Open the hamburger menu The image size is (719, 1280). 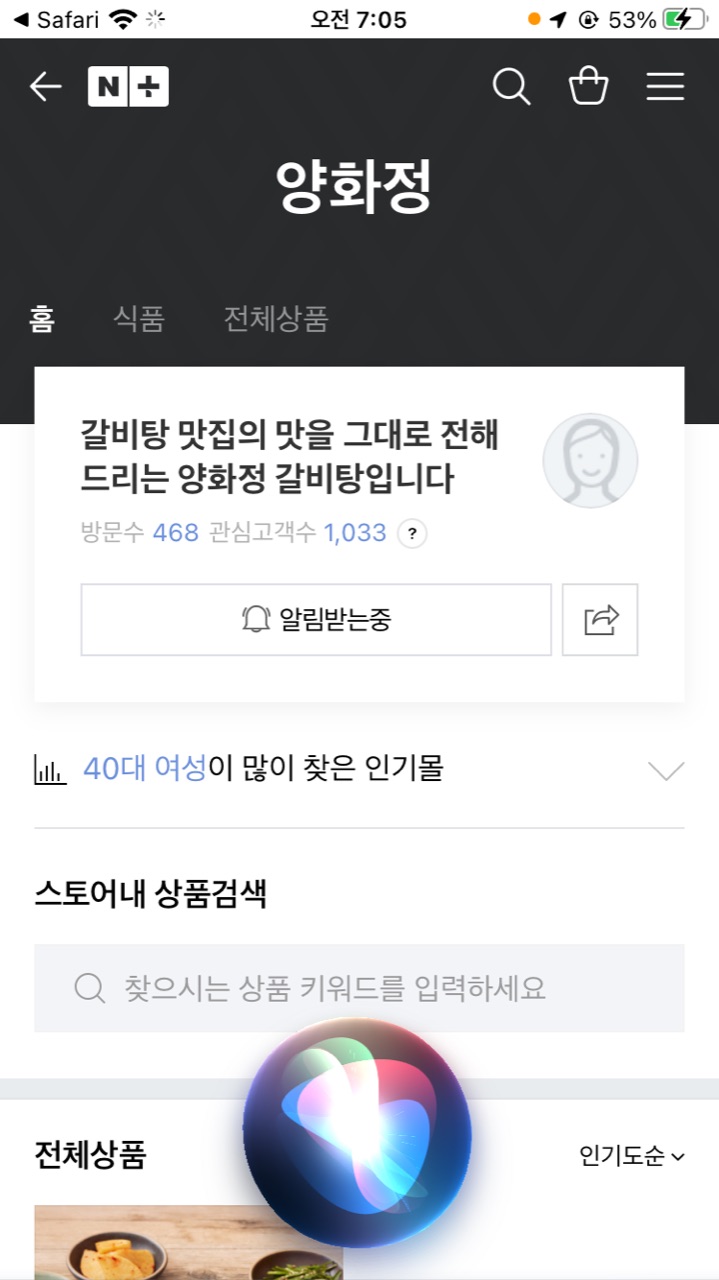point(665,87)
